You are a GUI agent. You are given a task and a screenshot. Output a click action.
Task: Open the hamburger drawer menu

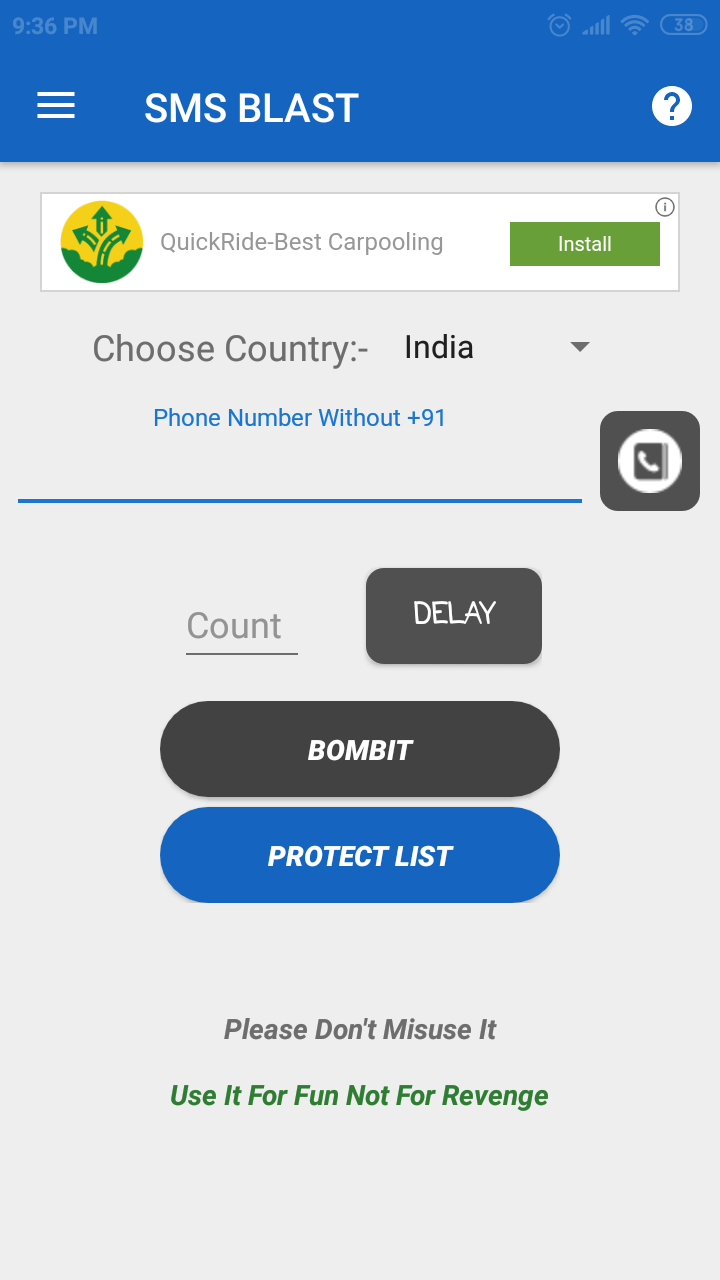click(x=56, y=106)
